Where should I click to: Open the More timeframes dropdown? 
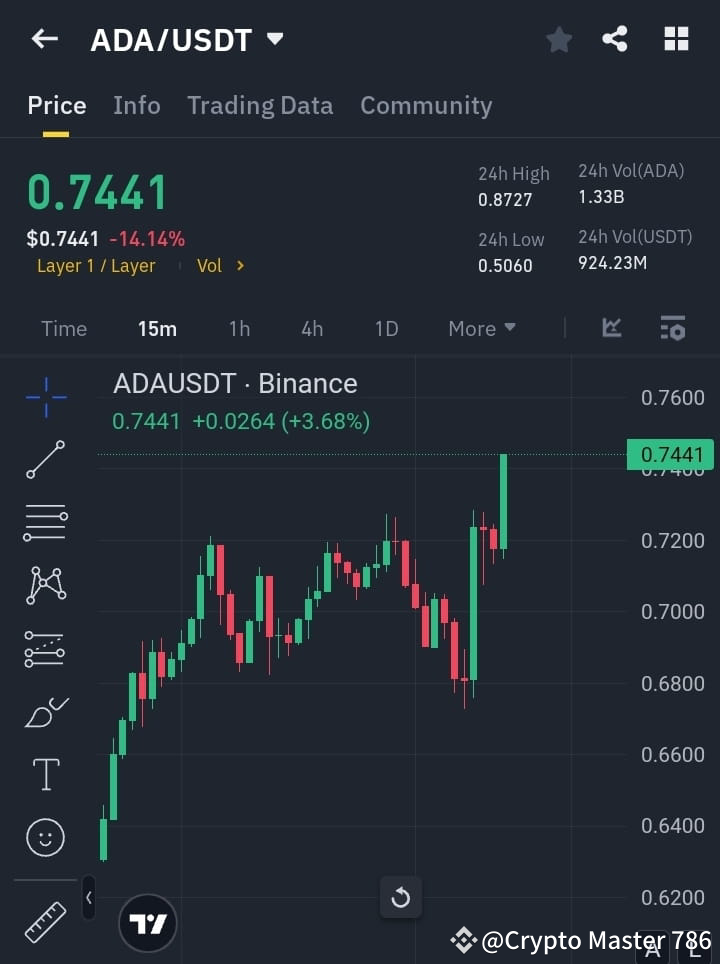point(481,328)
